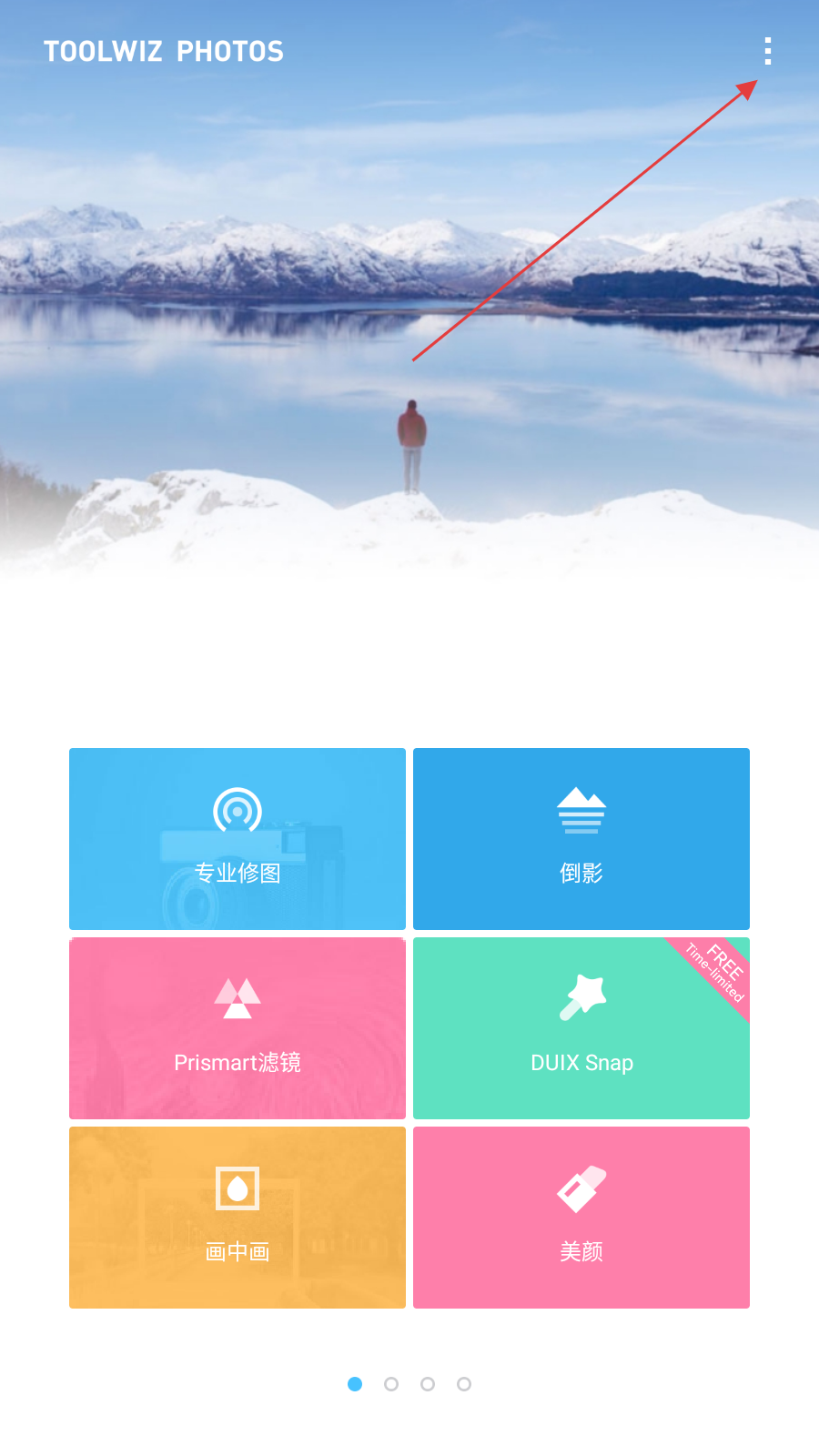Open the 倒影 reflection tool
The image size is (819, 1456).
coord(581,838)
